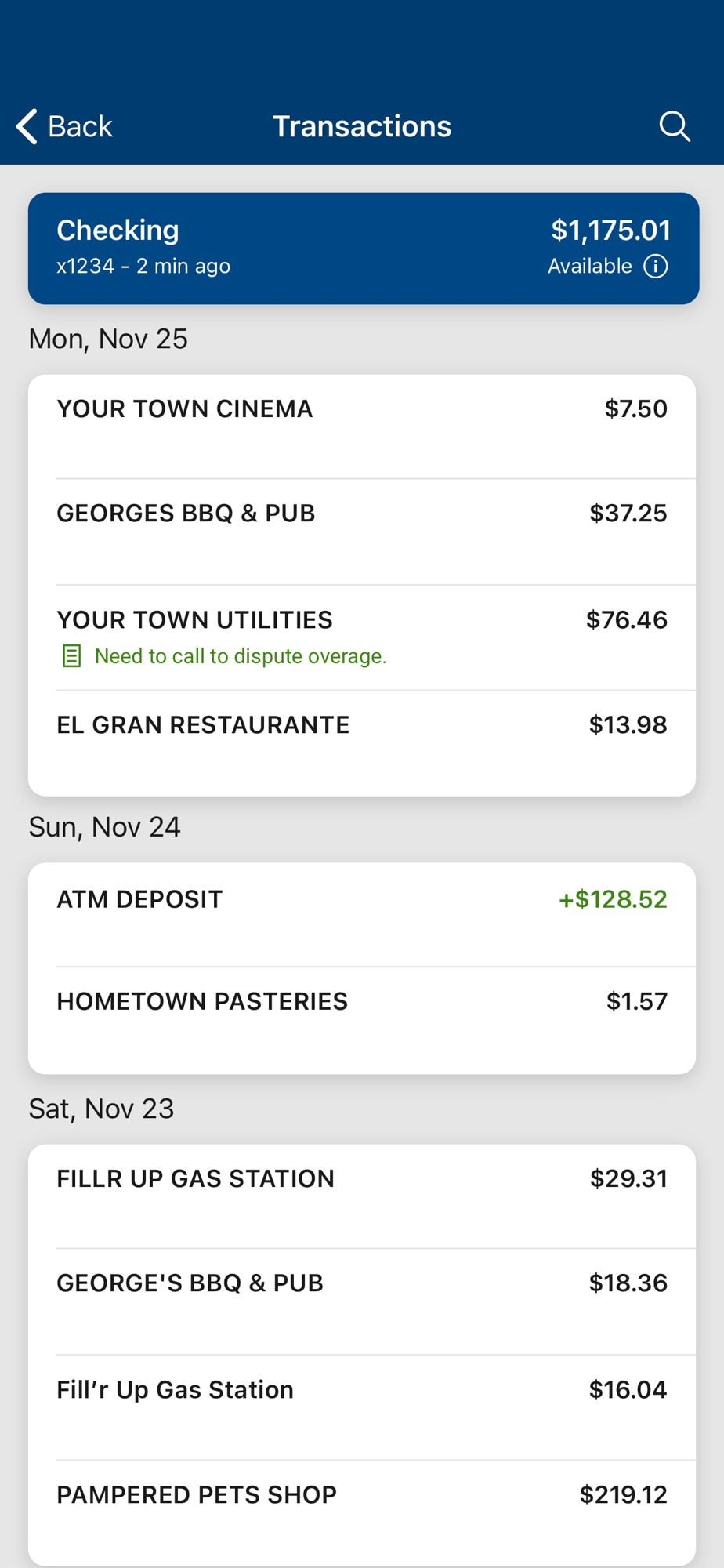
Task: Open YOUR TOWN UTILITIES transaction
Action: pyautogui.click(x=362, y=637)
